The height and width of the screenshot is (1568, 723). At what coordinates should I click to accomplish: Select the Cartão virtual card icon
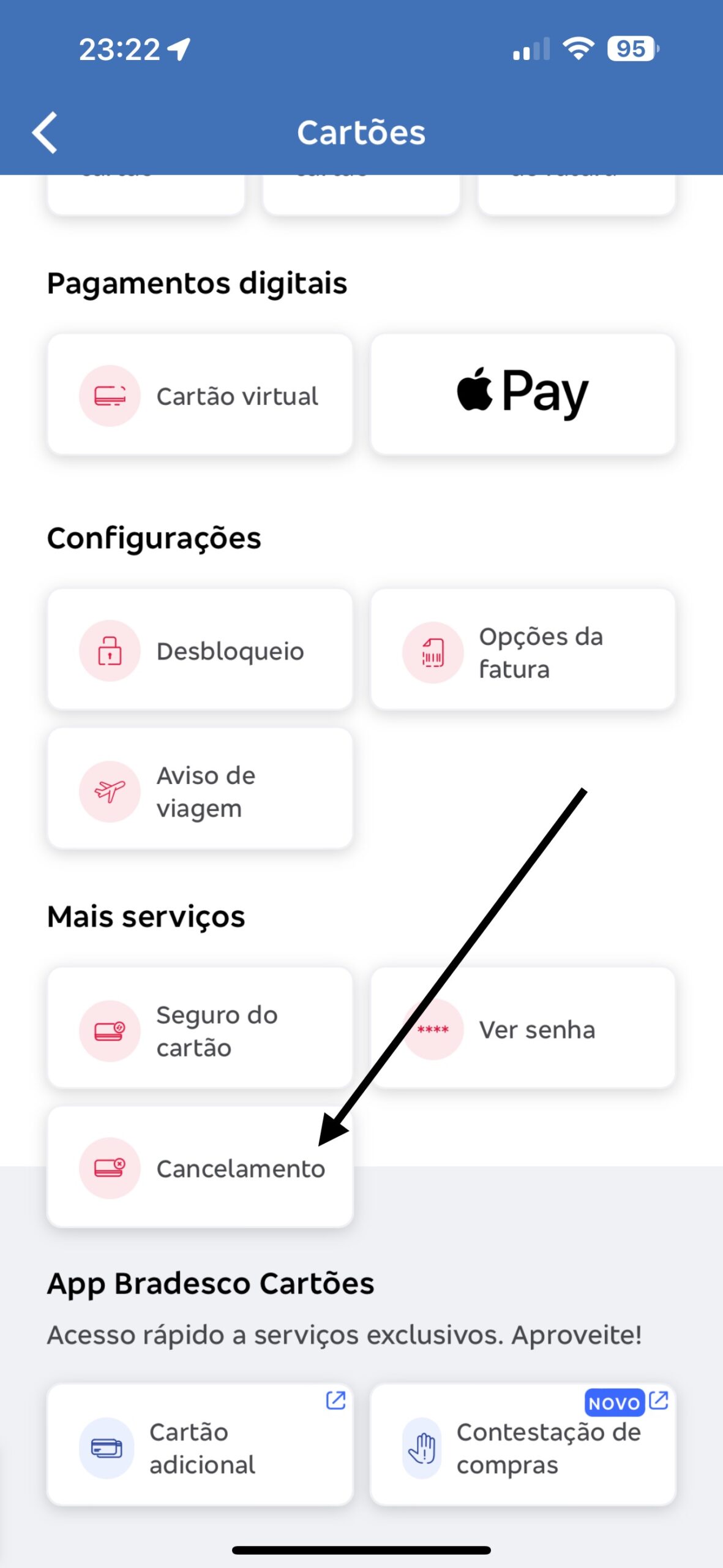[110, 395]
